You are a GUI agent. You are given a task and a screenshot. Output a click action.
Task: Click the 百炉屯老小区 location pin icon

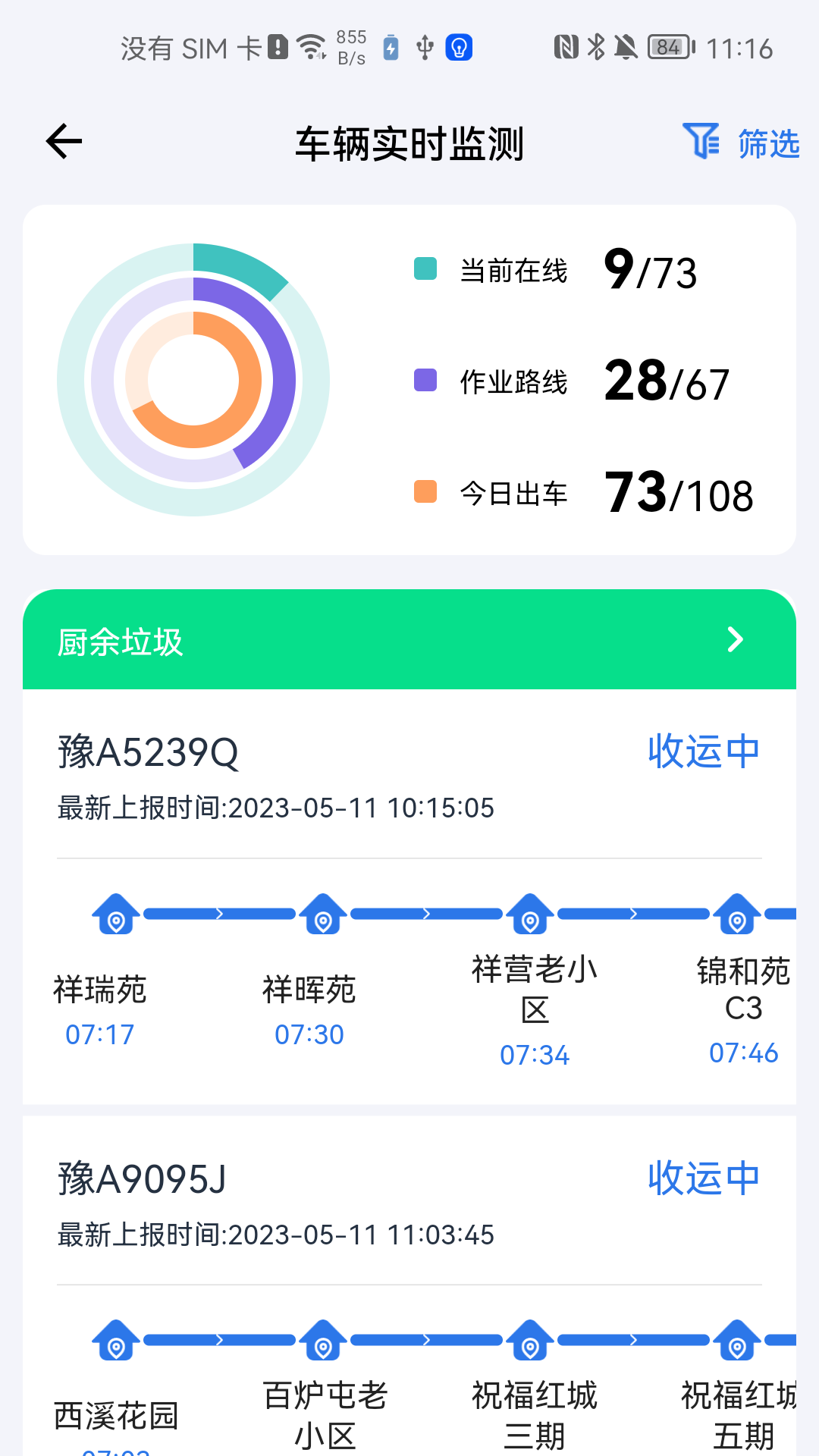(322, 1341)
